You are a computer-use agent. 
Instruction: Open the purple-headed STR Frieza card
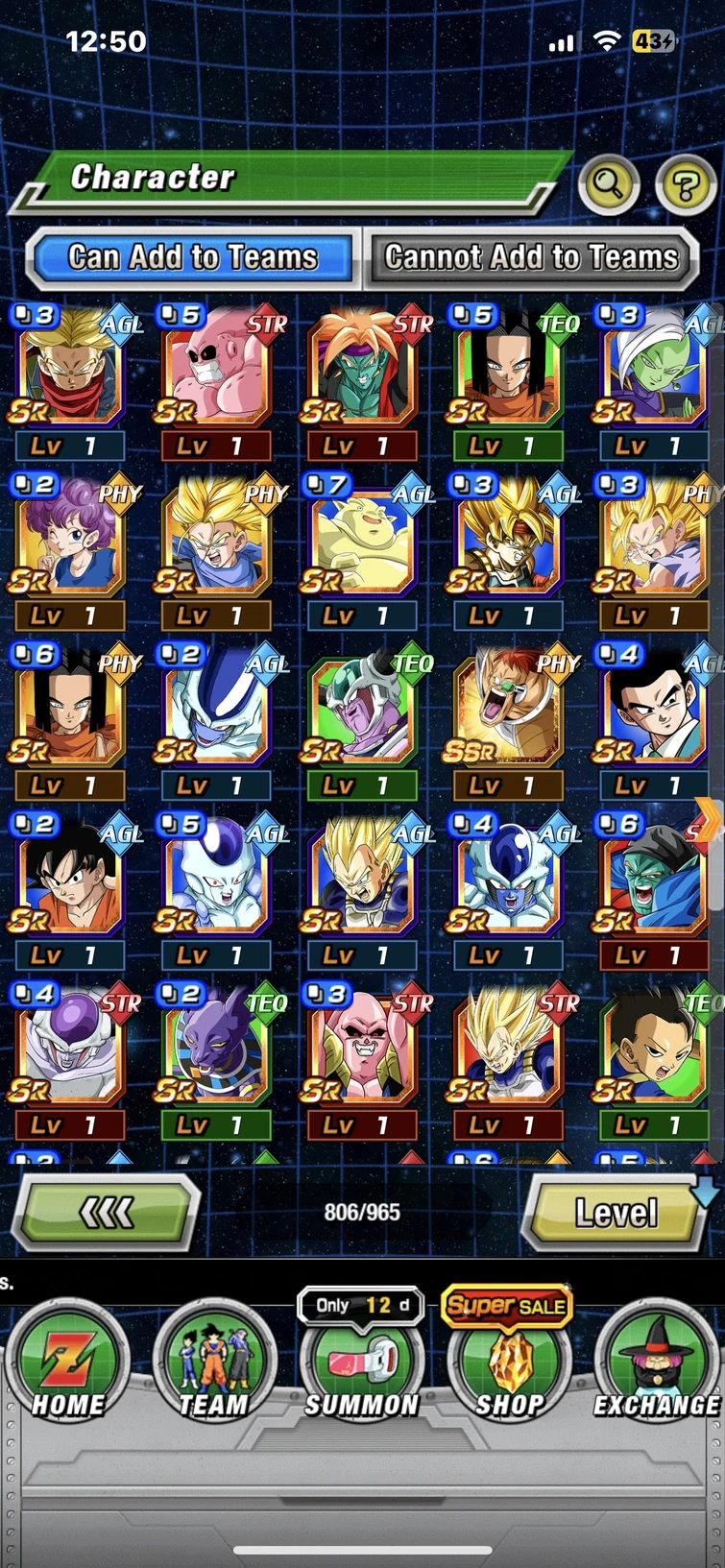click(69, 1051)
